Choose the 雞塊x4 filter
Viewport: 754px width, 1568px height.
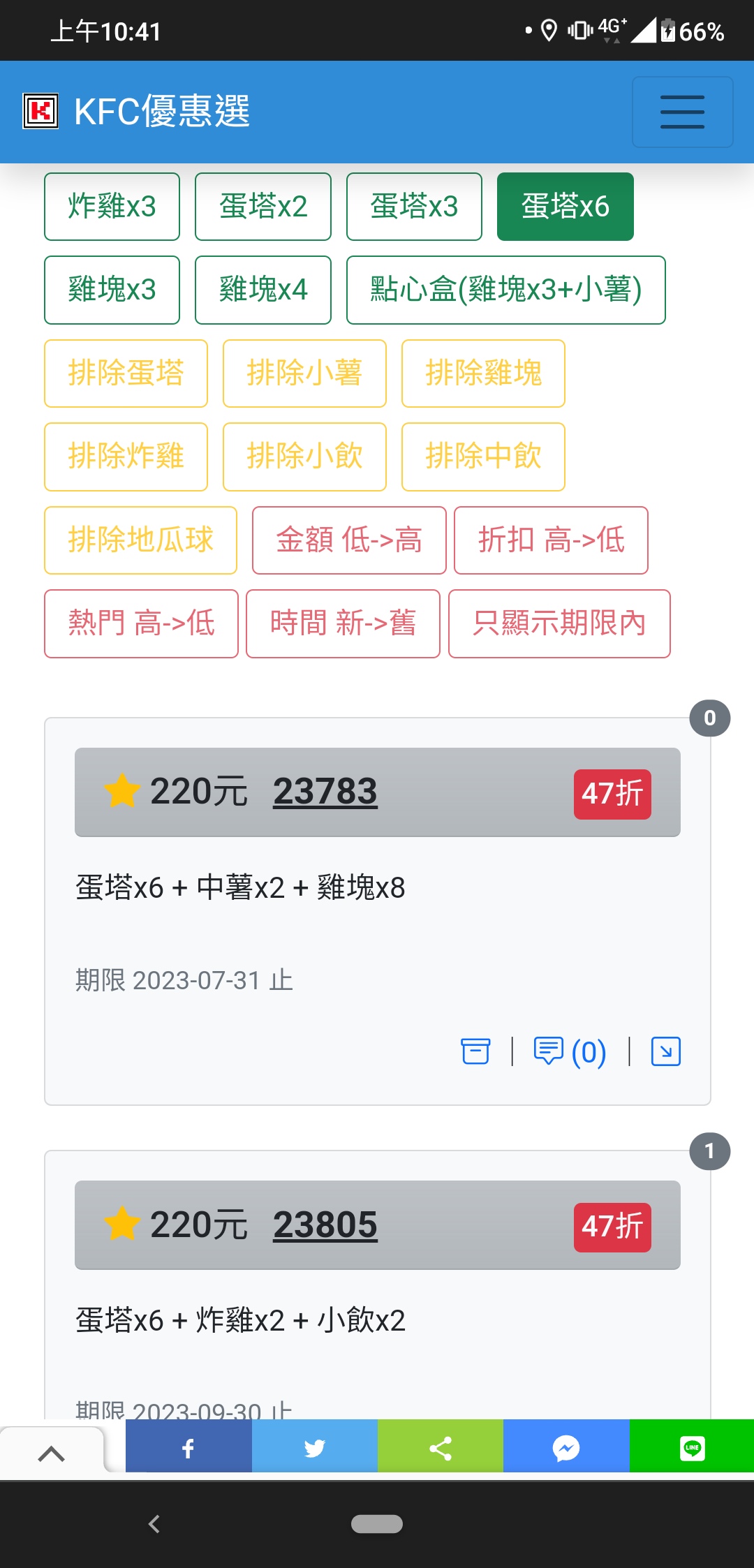[263, 290]
